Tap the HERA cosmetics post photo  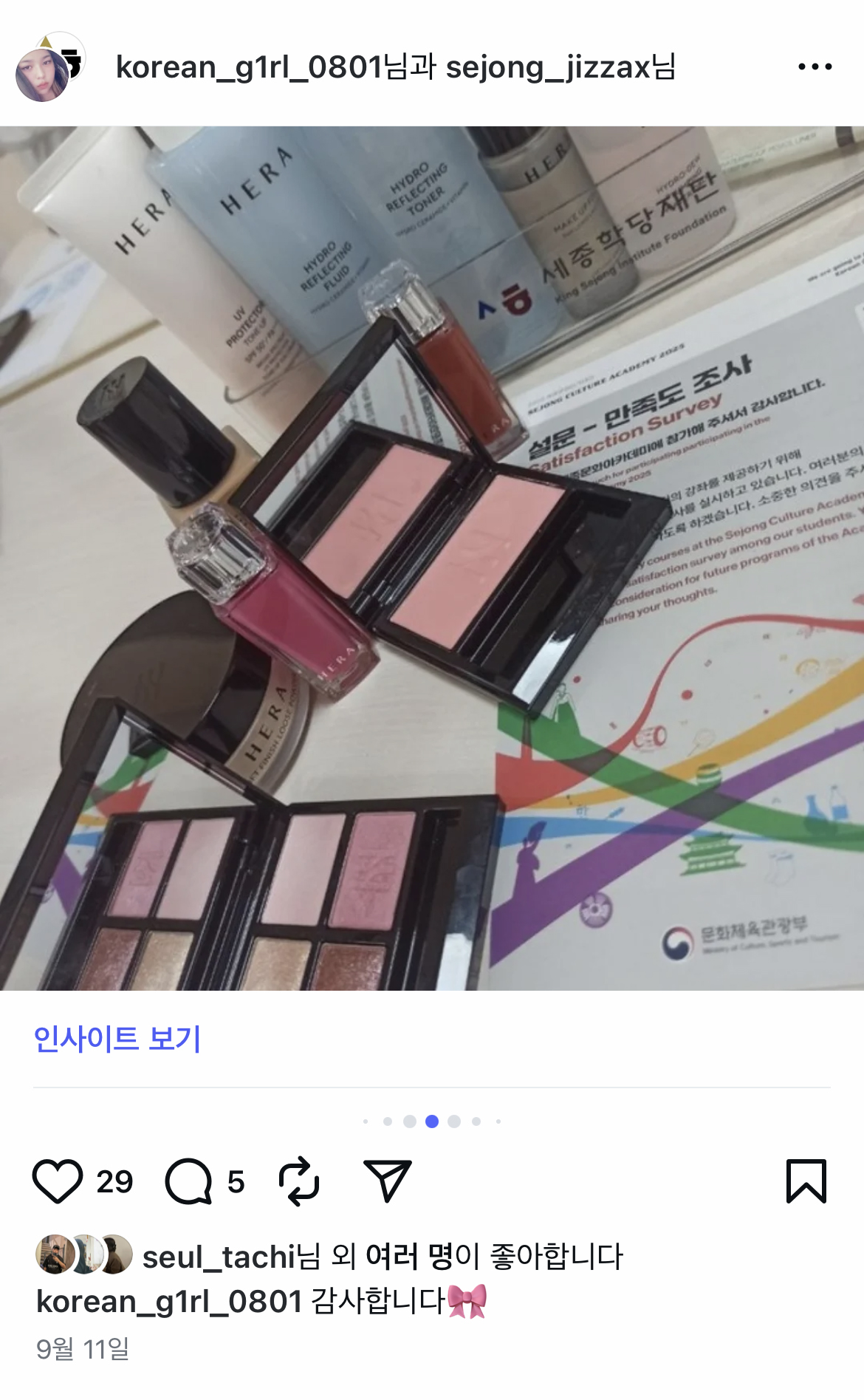432,558
